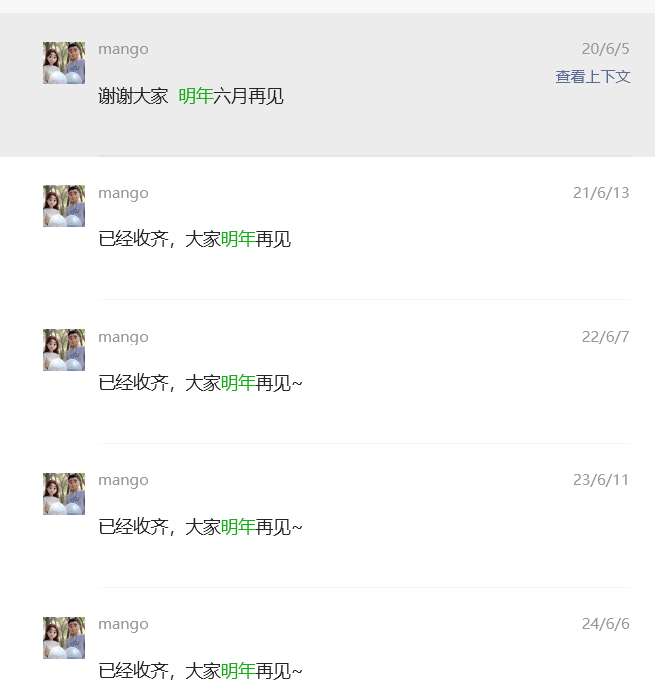
Task: Tap the 查看上下文 link
Action: click(x=592, y=77)
